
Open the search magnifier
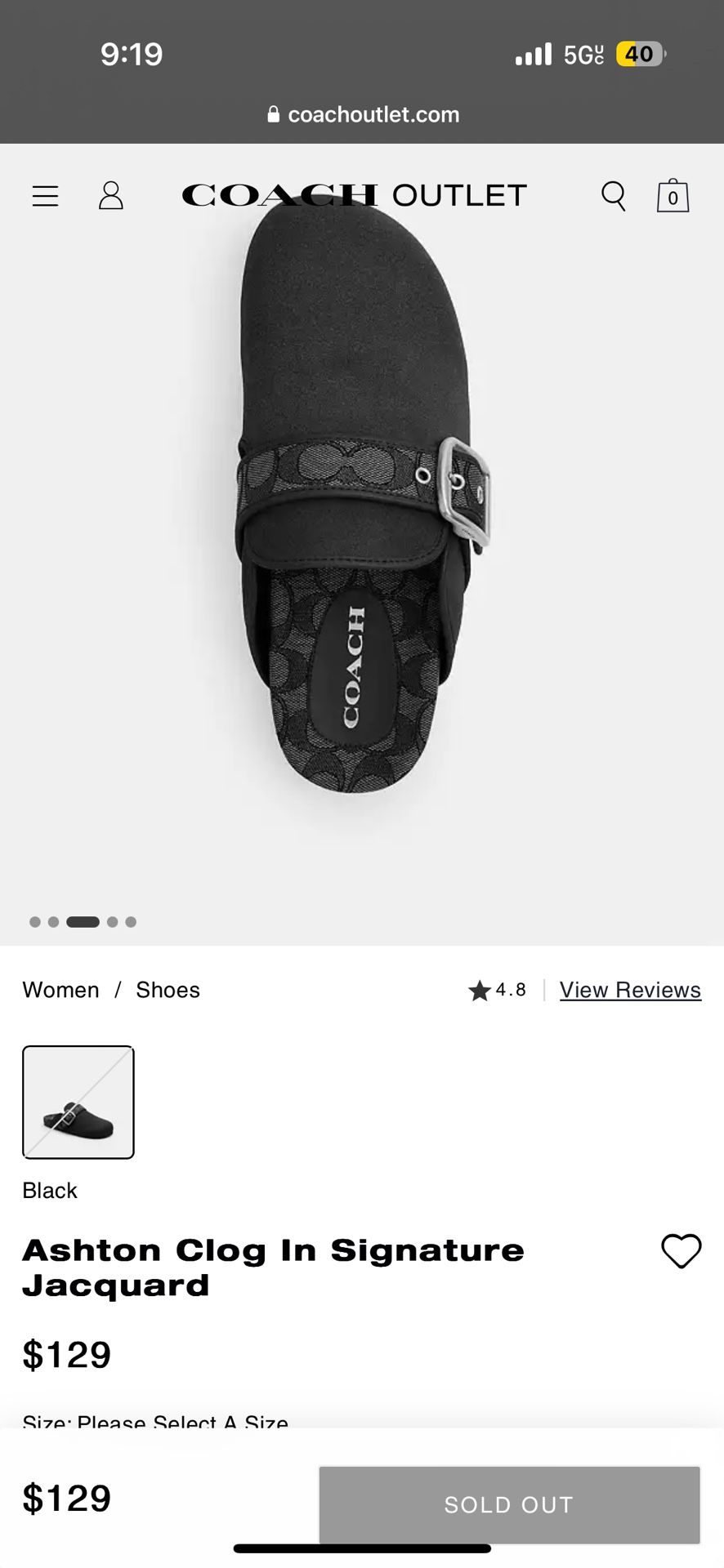click(613, 196)
